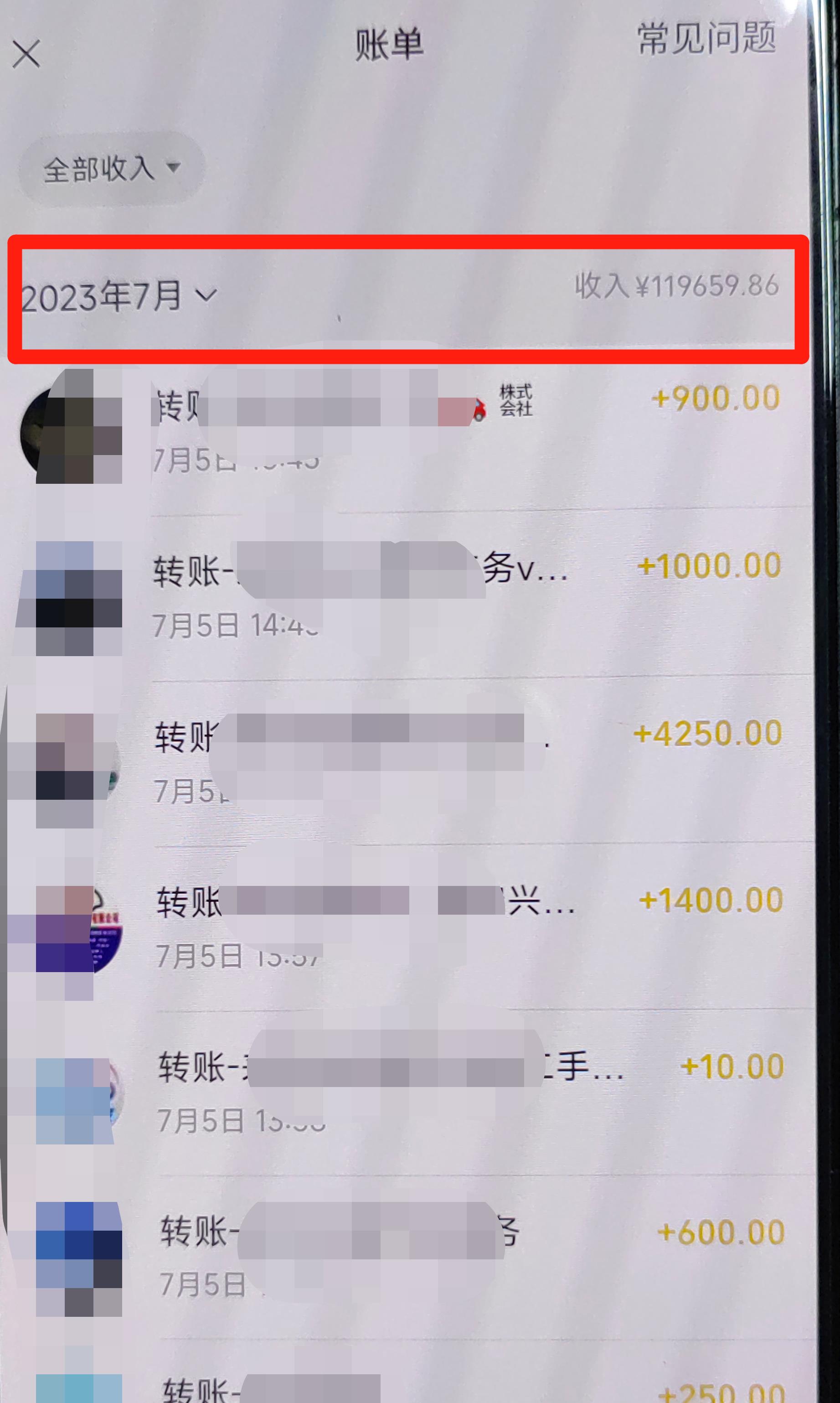
Task: Close the 账单 page
Action: click(26, 54)
